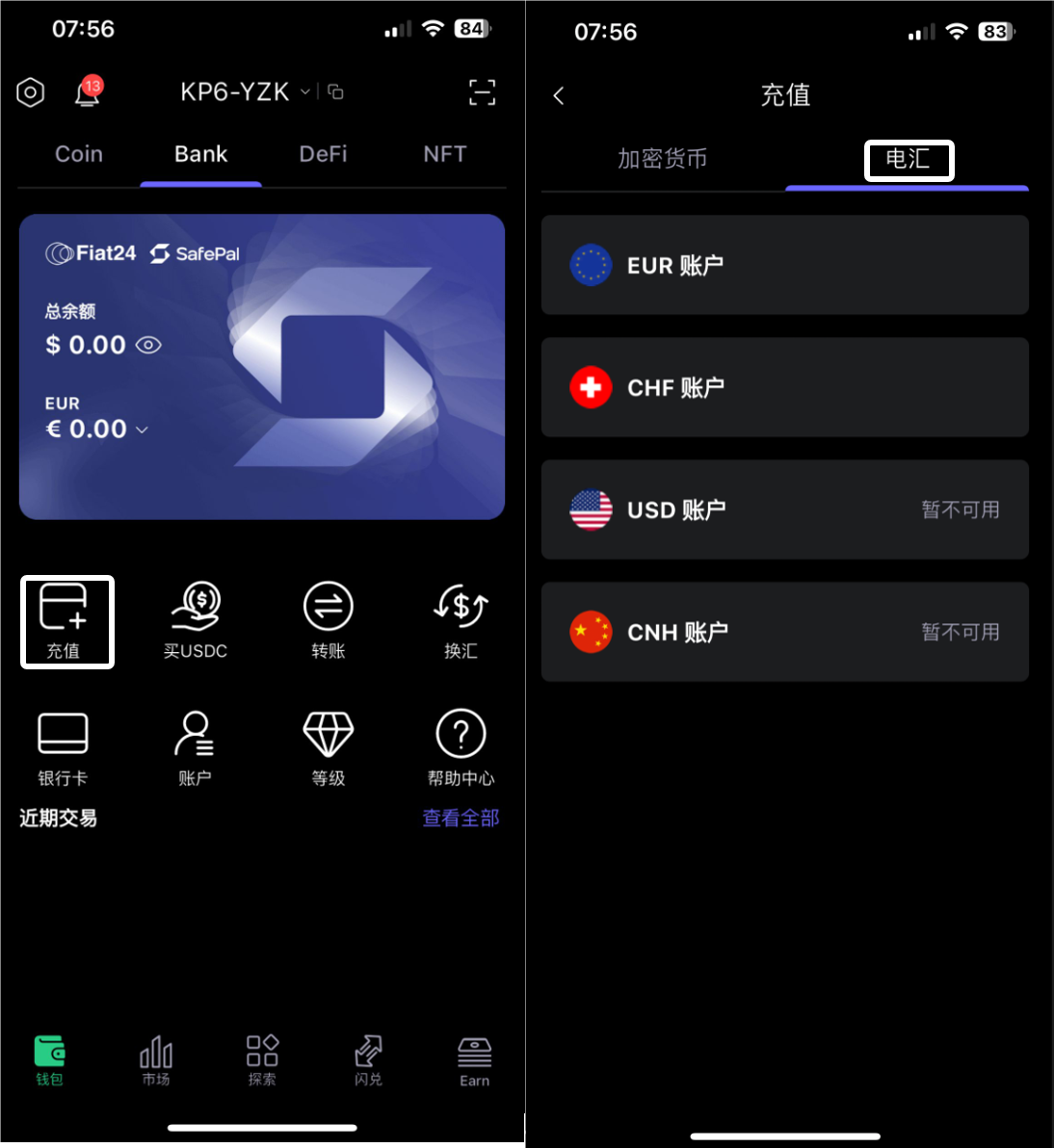Open the notifications bell
Screen dimensions: 1054x1148
(87, 92)
